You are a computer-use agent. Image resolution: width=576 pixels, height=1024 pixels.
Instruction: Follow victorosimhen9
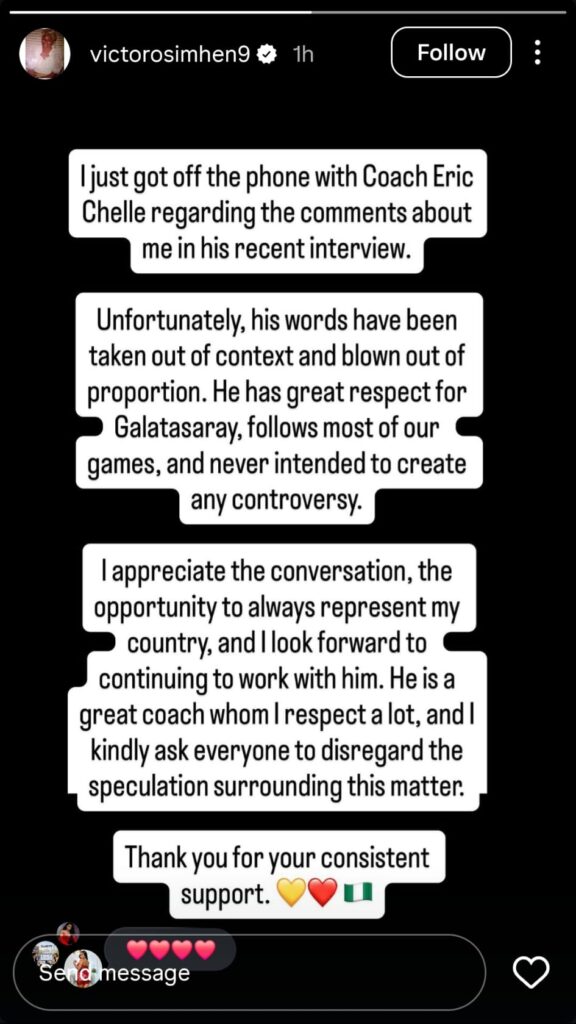tap(451, 53)
